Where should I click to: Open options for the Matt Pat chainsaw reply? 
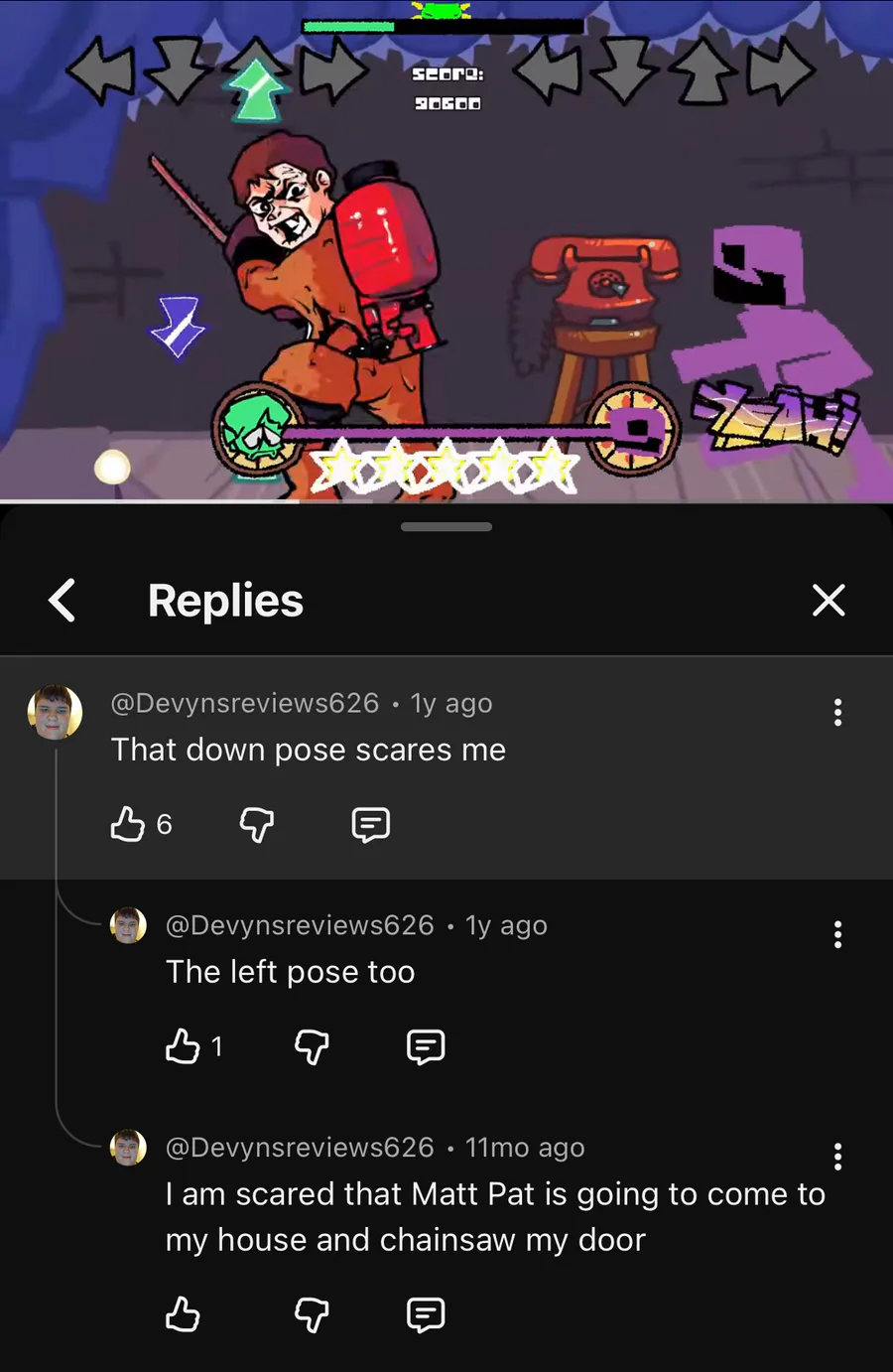click(838, 1157)
